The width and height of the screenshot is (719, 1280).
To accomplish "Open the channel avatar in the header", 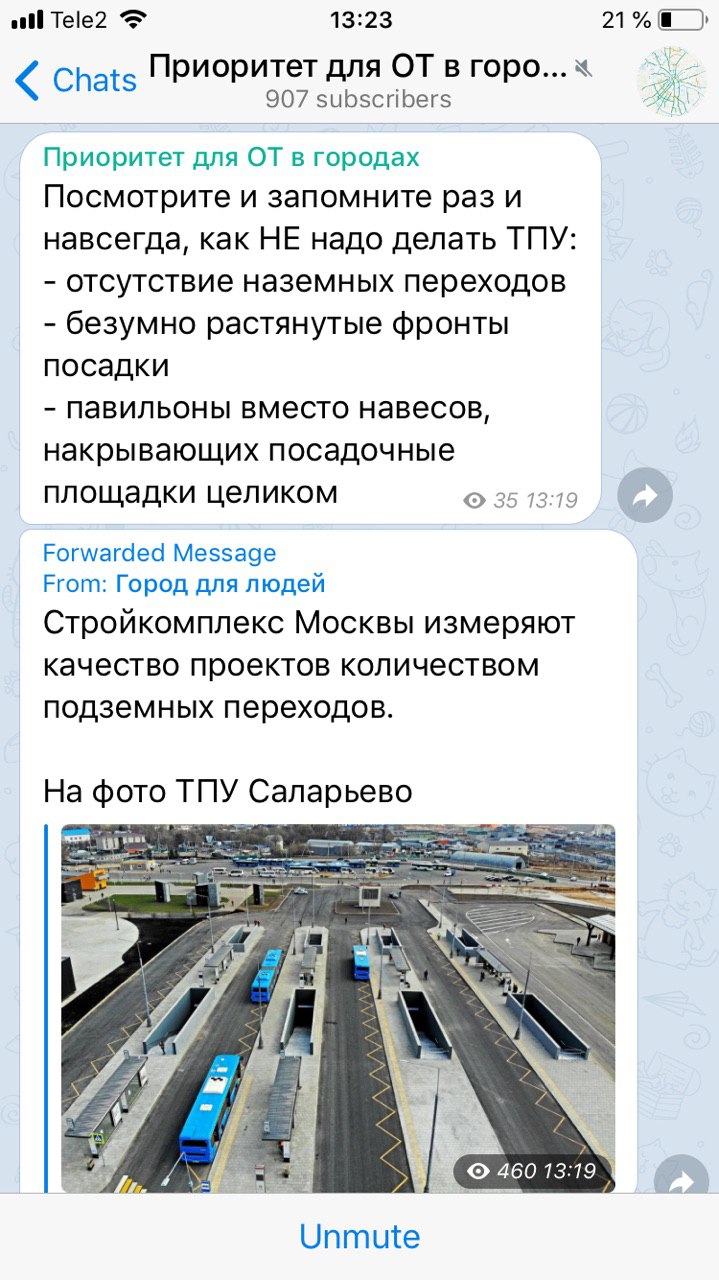I will click(672, 80).
